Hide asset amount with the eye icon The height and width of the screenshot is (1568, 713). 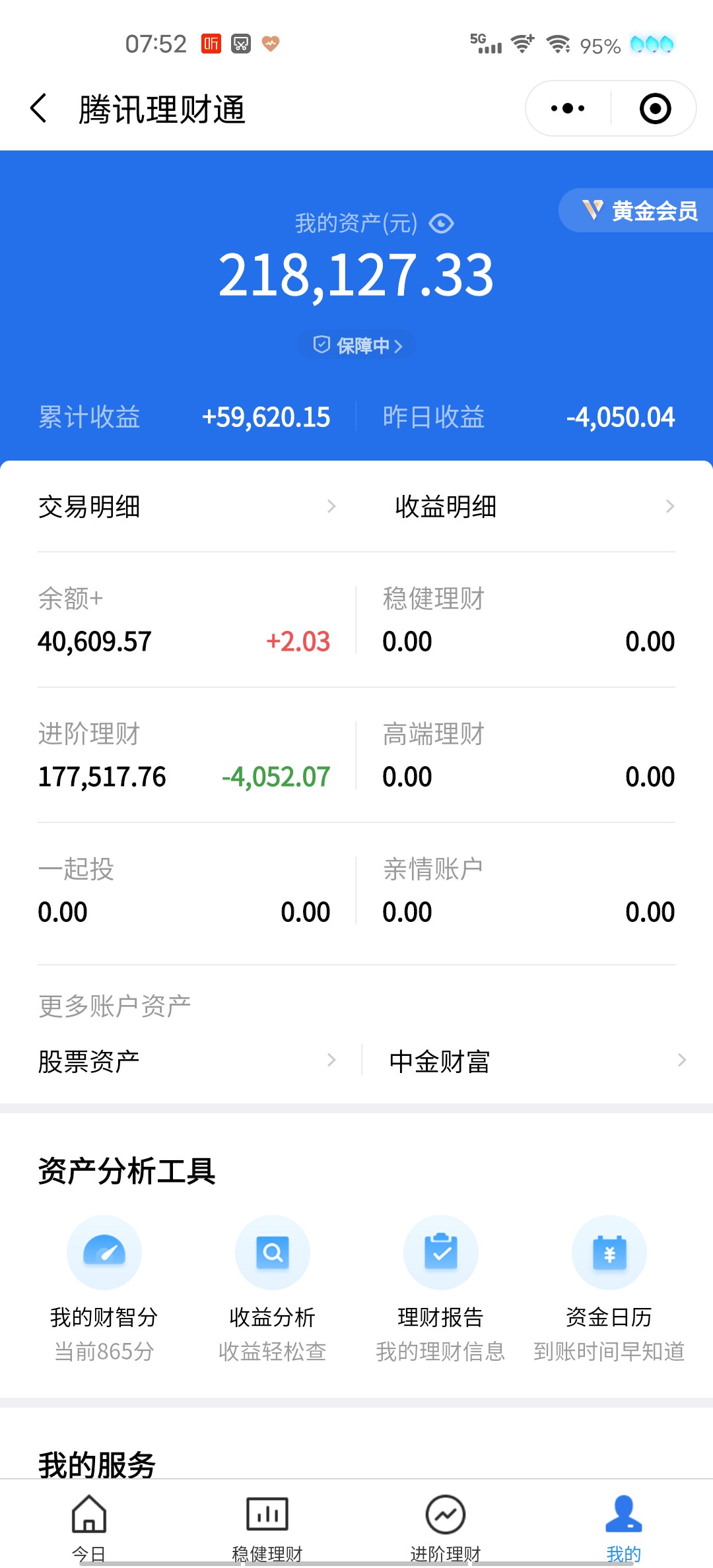[441, 224]
